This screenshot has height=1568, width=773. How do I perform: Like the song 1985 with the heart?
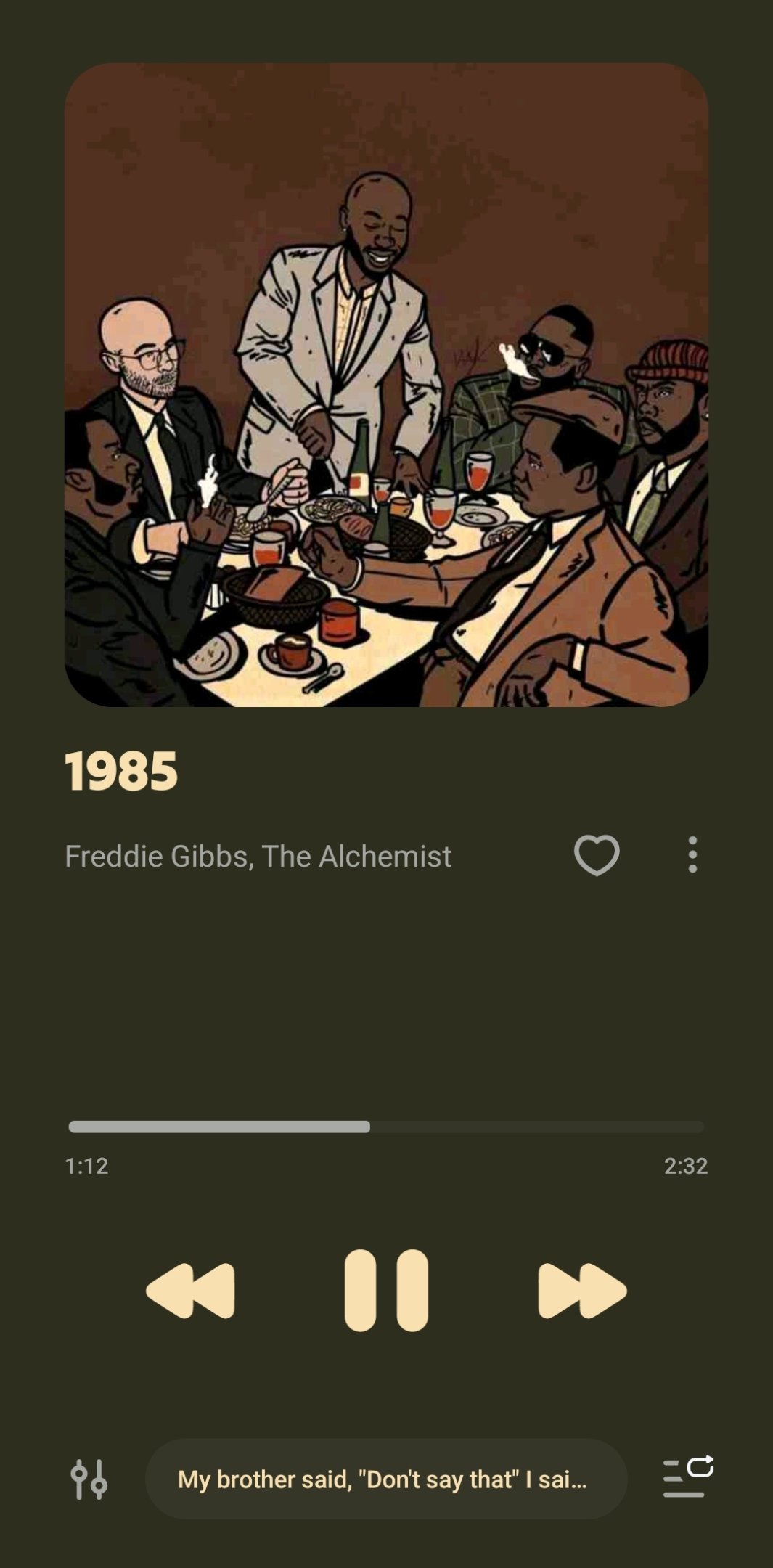click(x=597, y=855)
